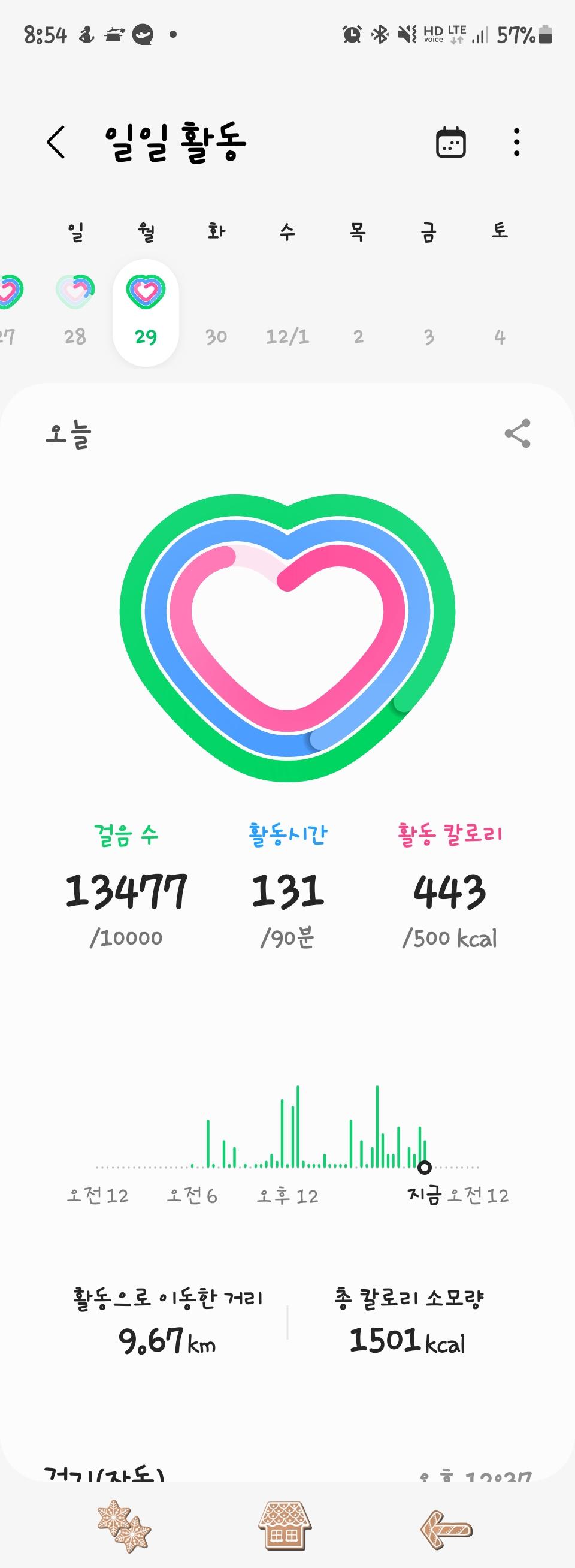Open the 걸음 수 step count details
Viewport: 575px width, 1568px height.
(x=126, y=889)
